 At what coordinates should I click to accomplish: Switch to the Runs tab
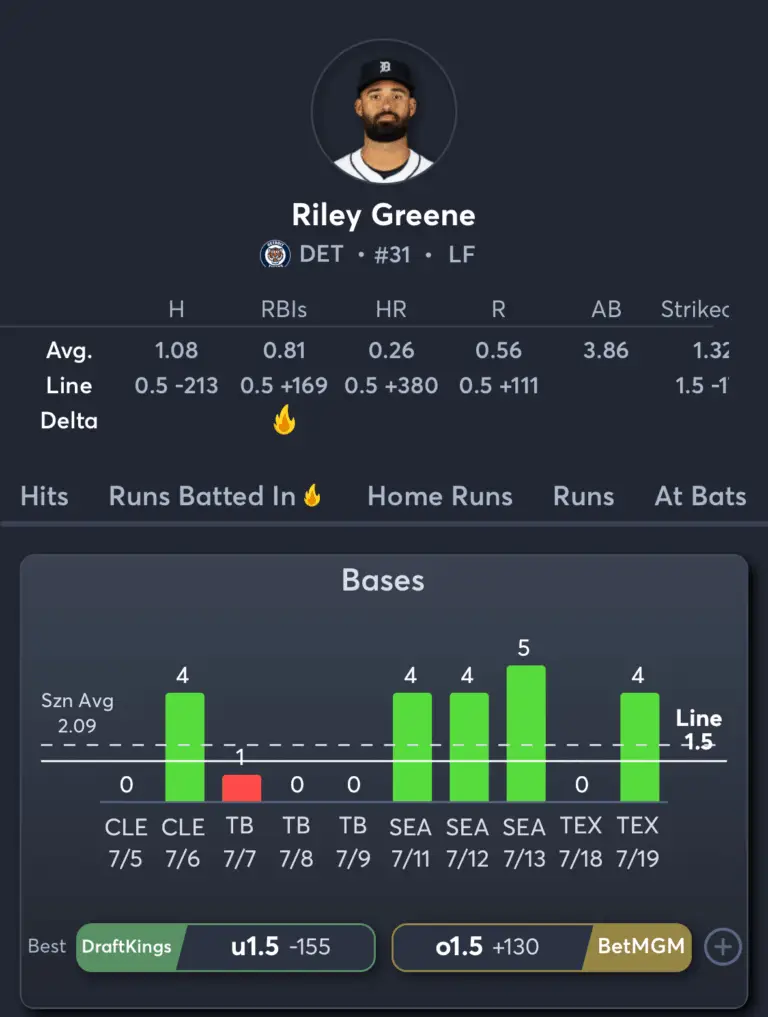pyautogui.click(x=583, y=496)
